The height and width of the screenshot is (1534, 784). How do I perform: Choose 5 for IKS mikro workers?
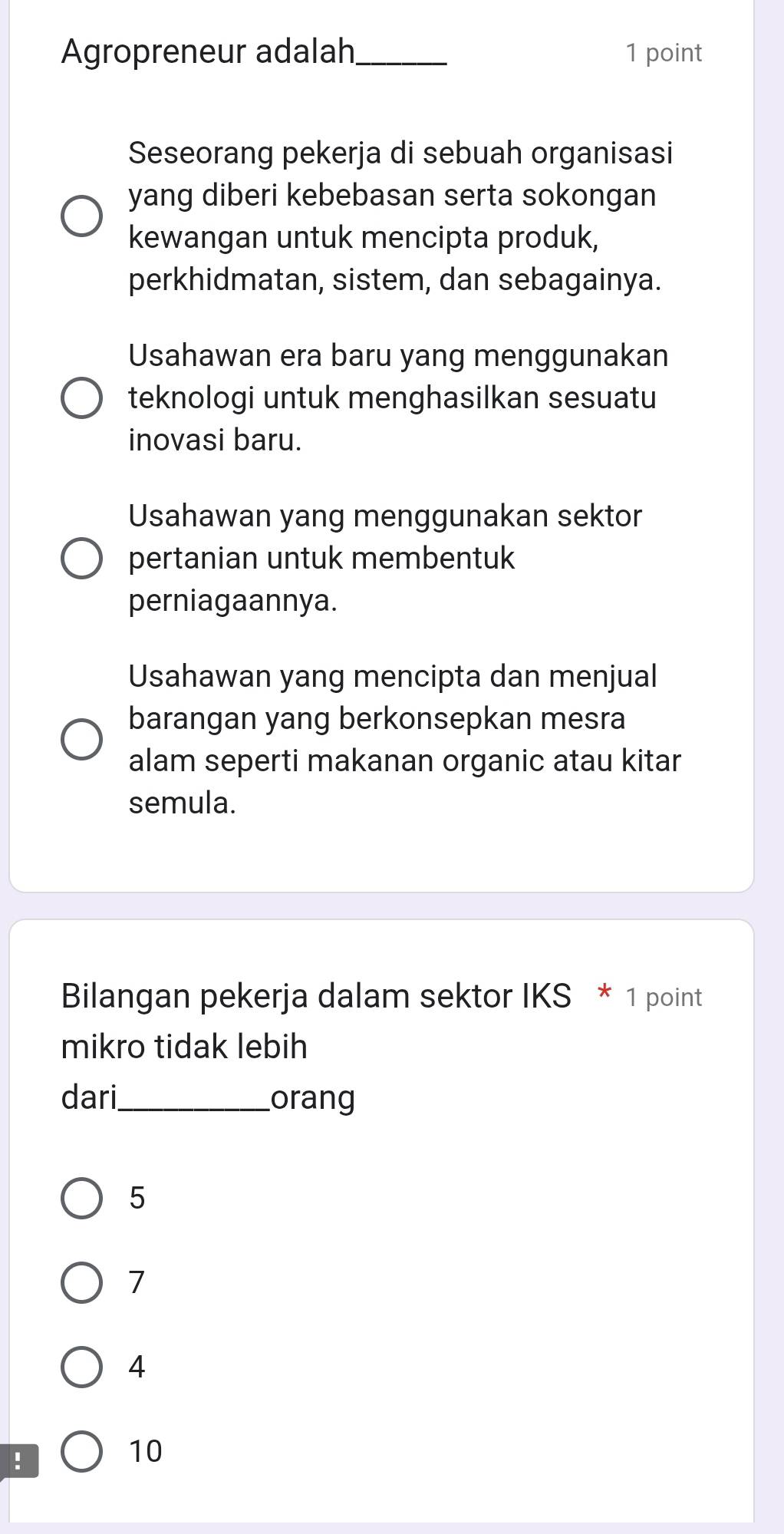click(x=81, y=1198)
